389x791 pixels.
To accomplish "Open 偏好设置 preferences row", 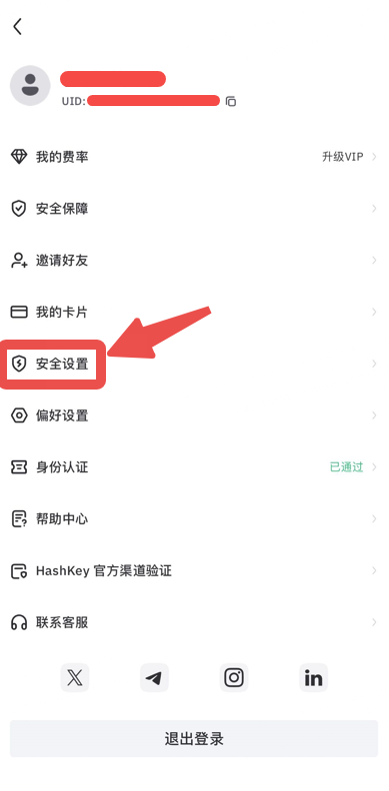I will pos(194,416).
